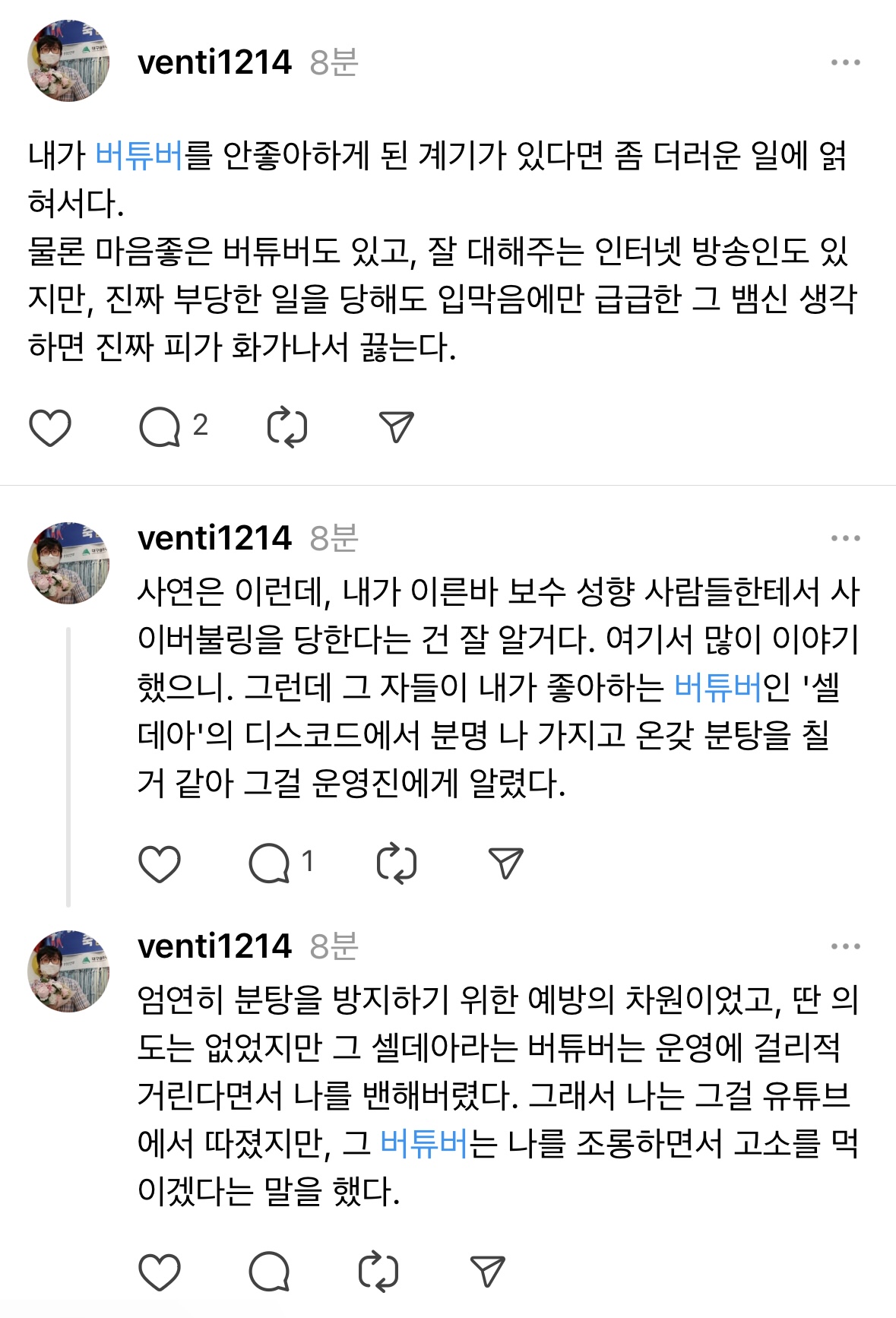Open the 버튜버 link before '셀데아'
Viewport: 896px width, 1318px height.
click(717, 688)
